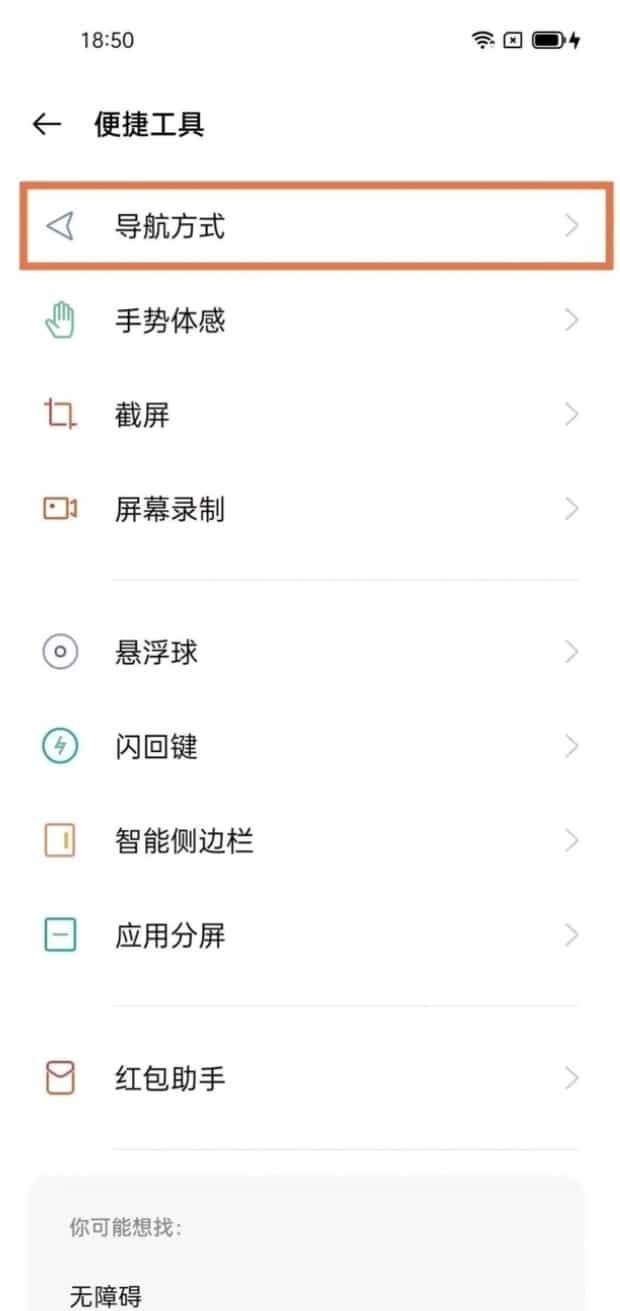Open the suggested 无障碍 link

tap(106, 1296)
